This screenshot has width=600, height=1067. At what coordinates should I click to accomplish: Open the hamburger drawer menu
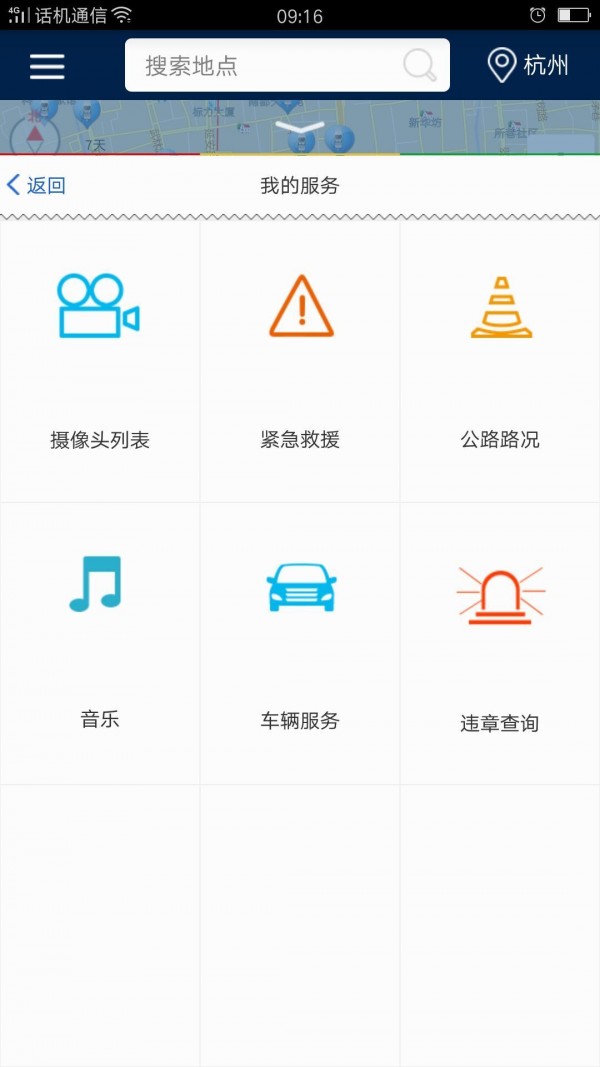tap(47, 66)
